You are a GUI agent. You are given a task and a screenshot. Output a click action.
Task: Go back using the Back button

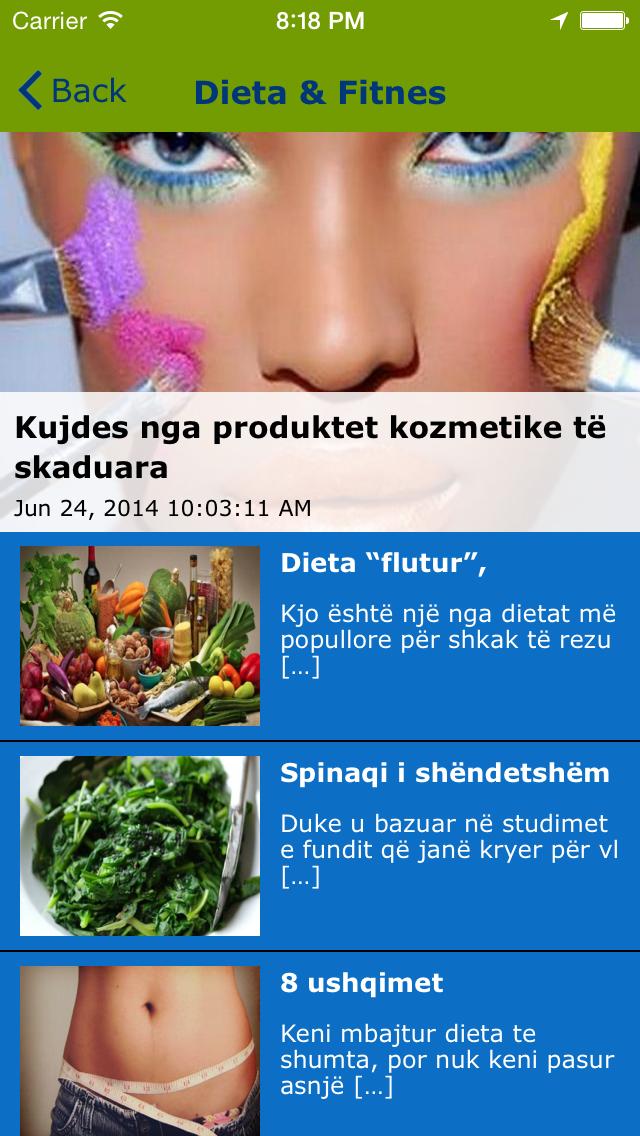[x=72, y=92]
